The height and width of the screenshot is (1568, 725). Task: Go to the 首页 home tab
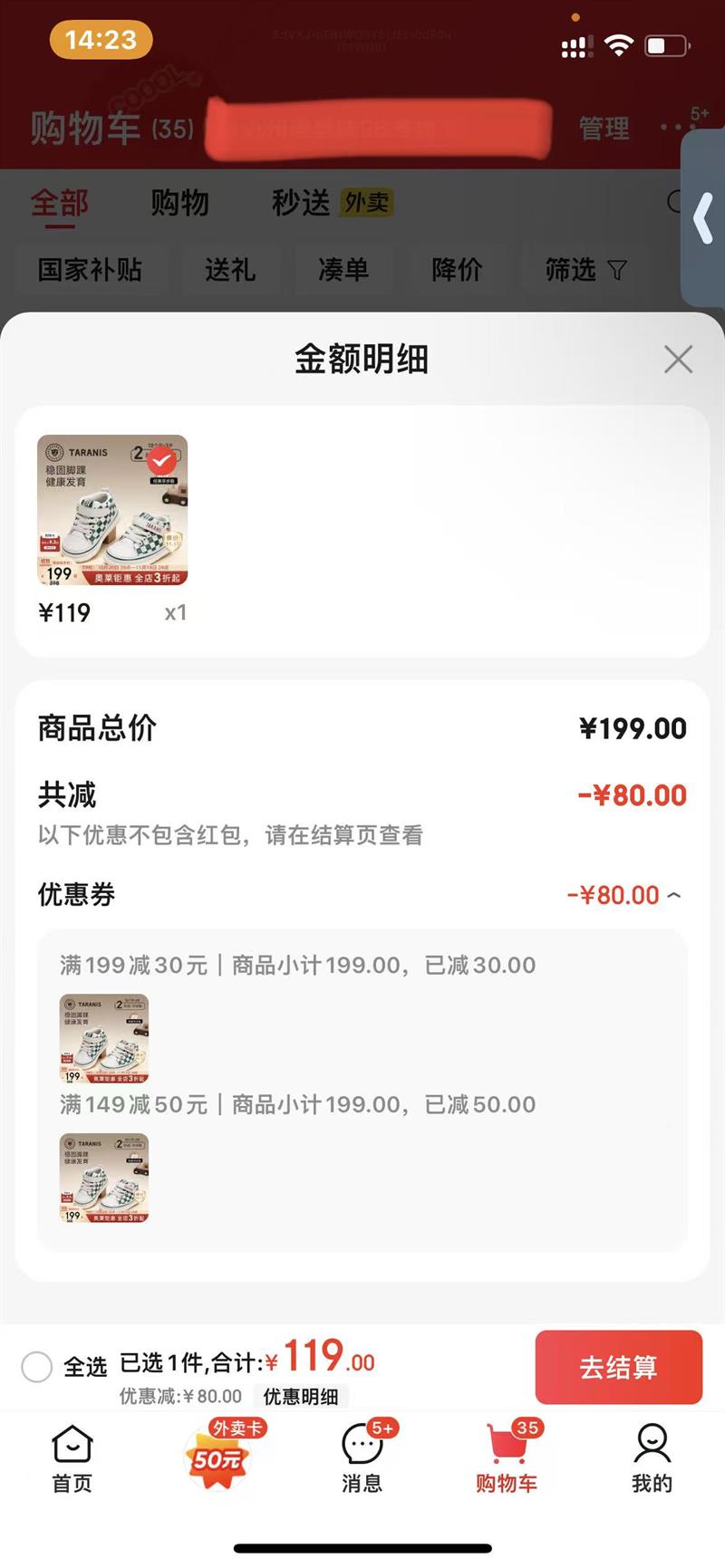click(x=72, y=1457)
